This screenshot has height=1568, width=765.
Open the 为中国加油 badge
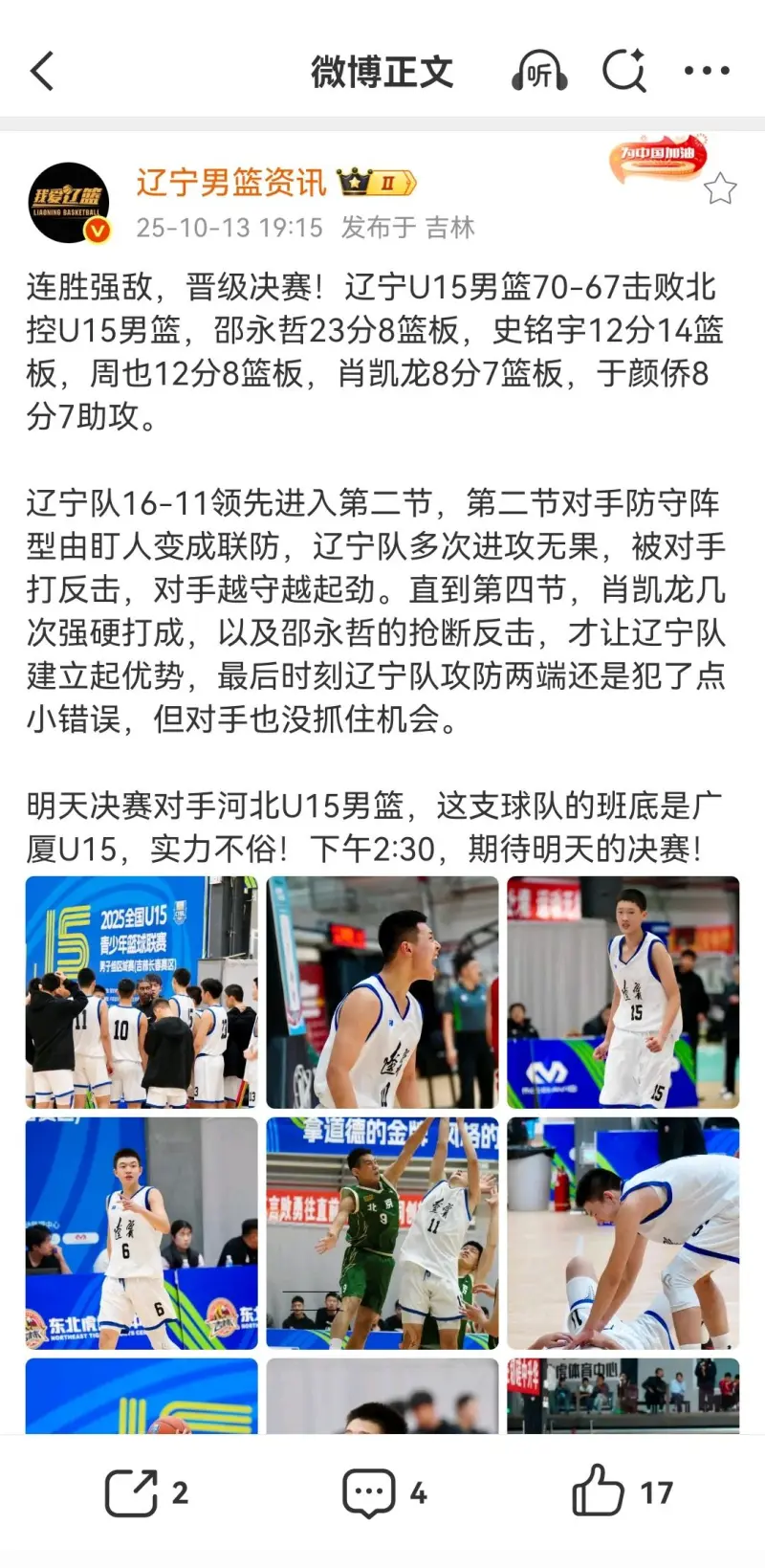pos(658,157)
